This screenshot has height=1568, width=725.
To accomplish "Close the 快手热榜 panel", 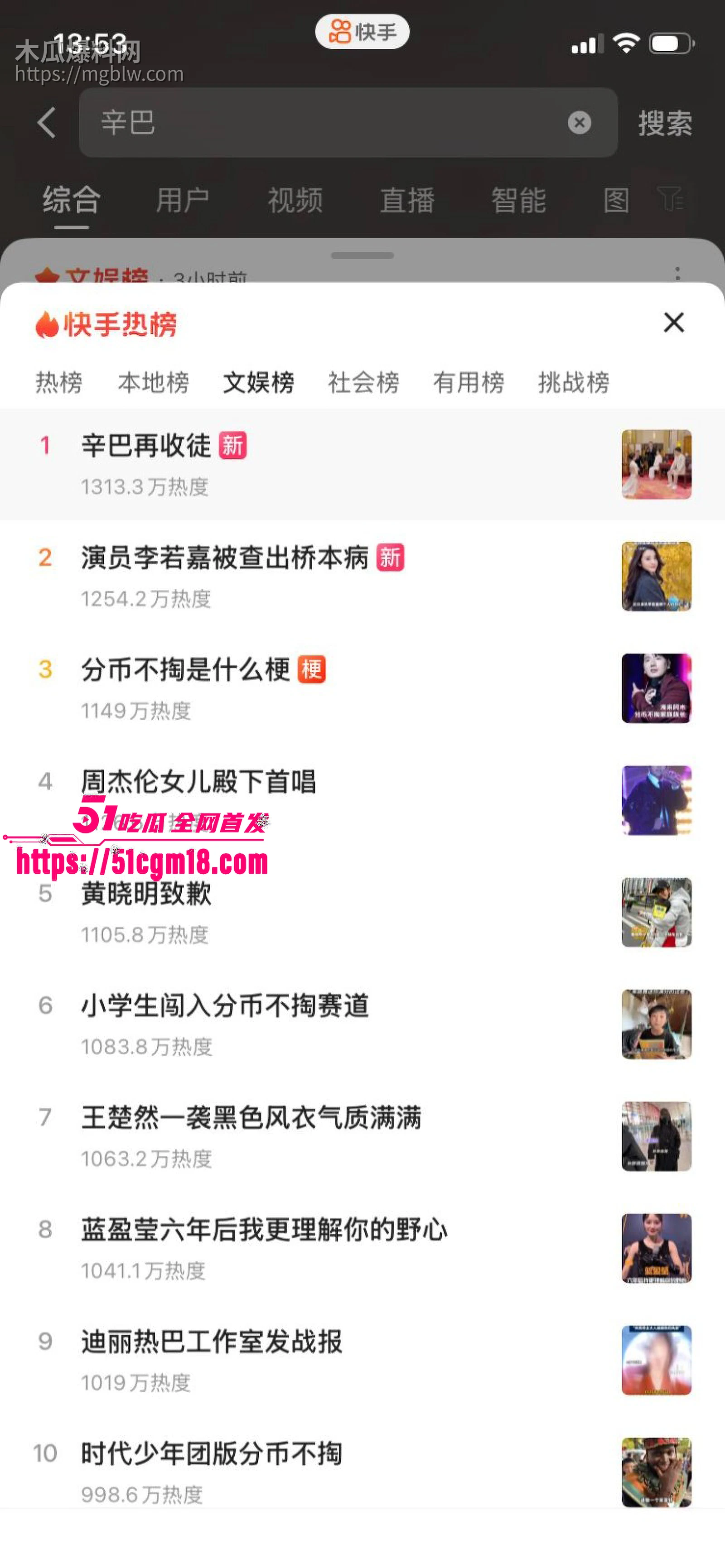I will pyautogui.click(x=673, y=322).
